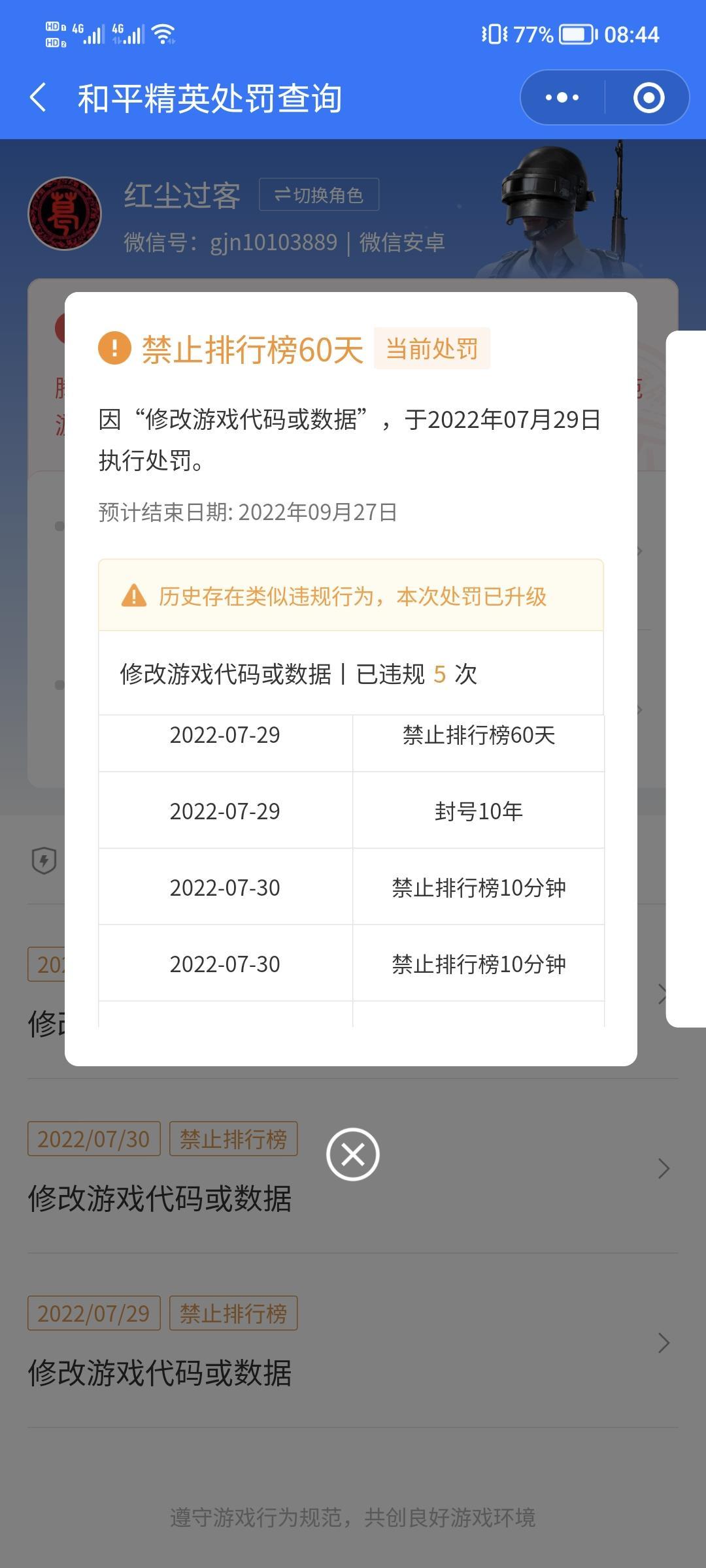This screenshot has width=706, height=1568.
Task: Tap the yellow triangle warning icon
Action: [133, 596]
